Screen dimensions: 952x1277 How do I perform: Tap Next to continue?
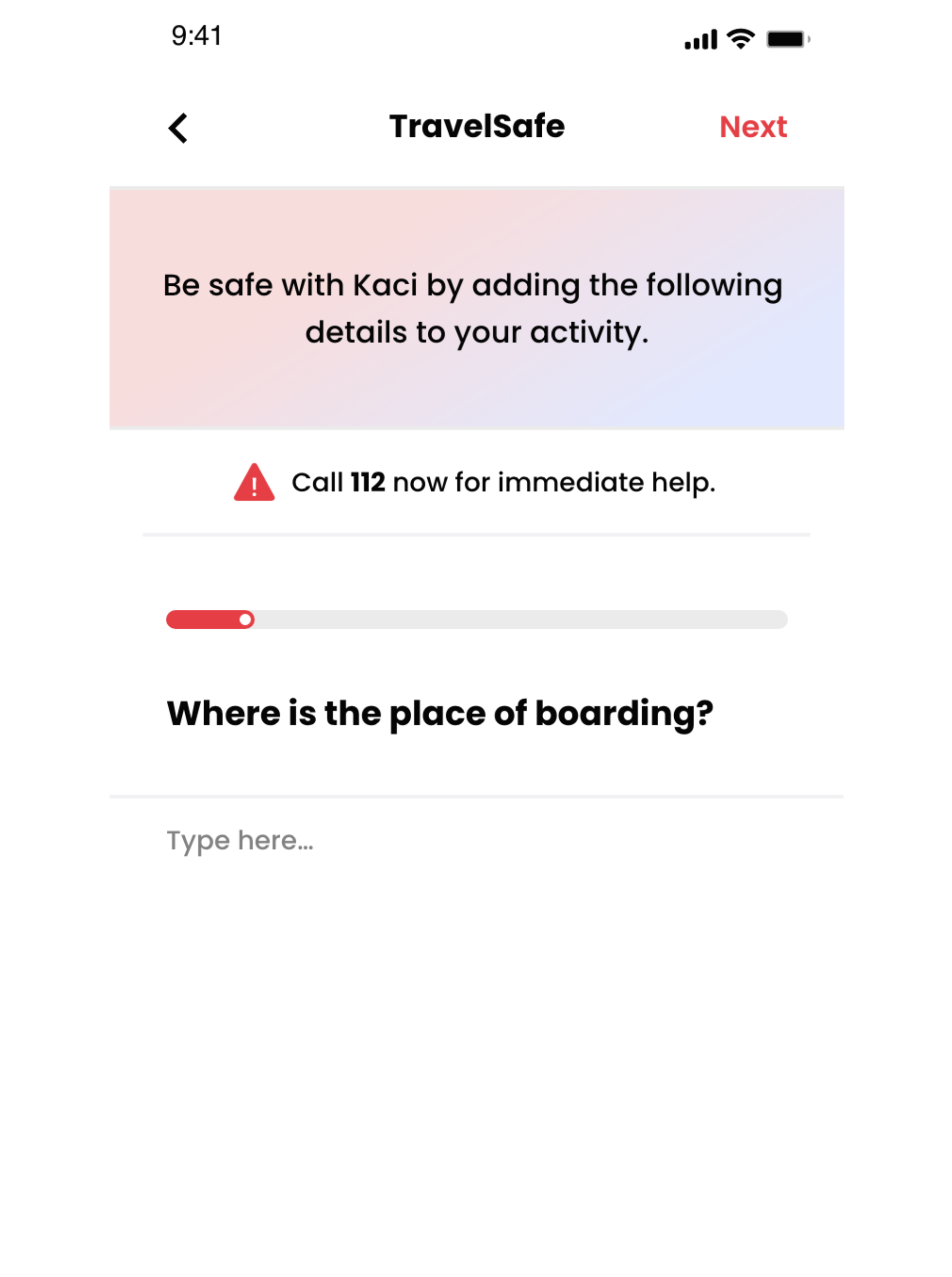[753, 127]
